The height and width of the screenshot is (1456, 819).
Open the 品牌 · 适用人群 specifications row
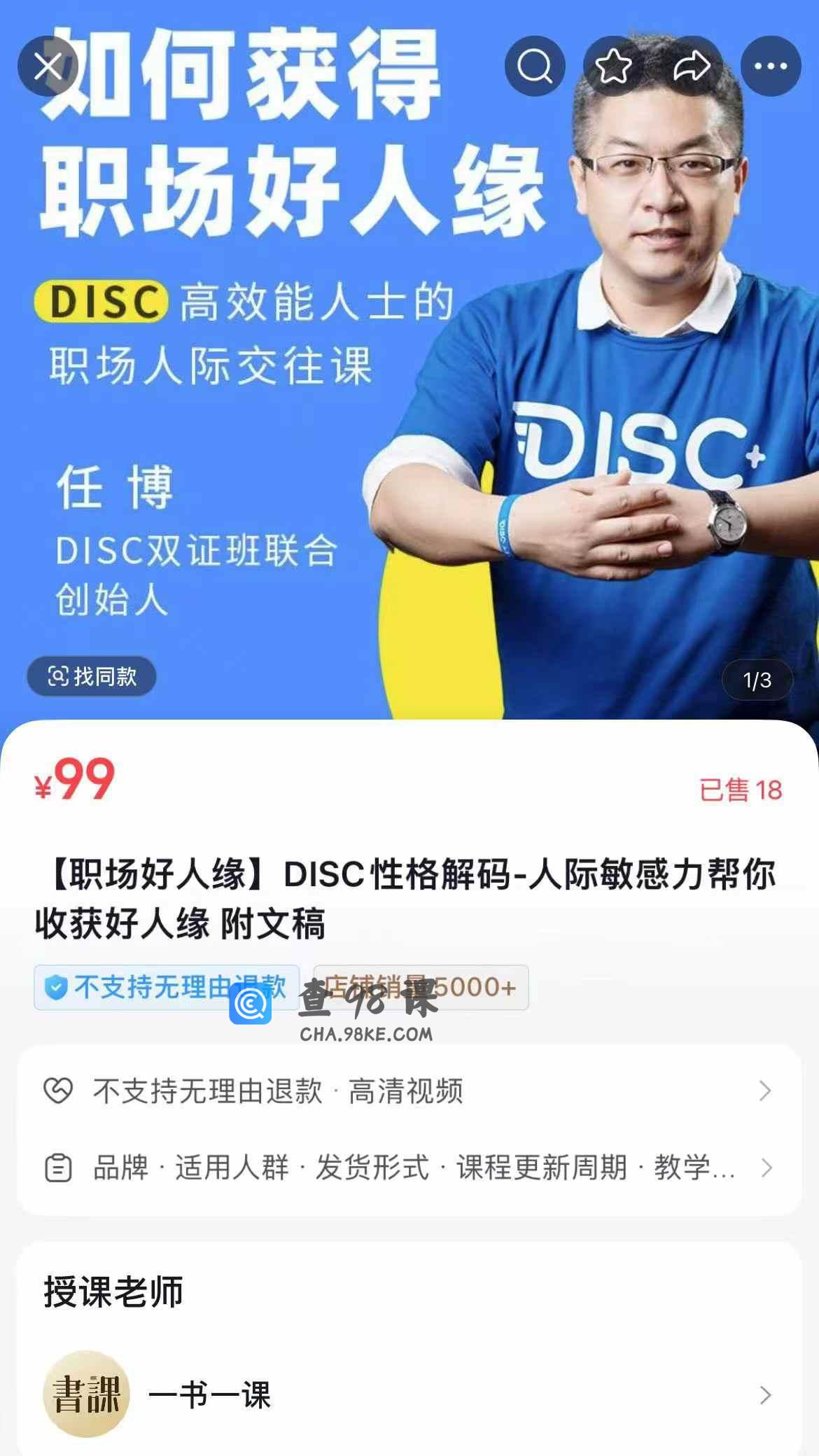pos(409,1168)
